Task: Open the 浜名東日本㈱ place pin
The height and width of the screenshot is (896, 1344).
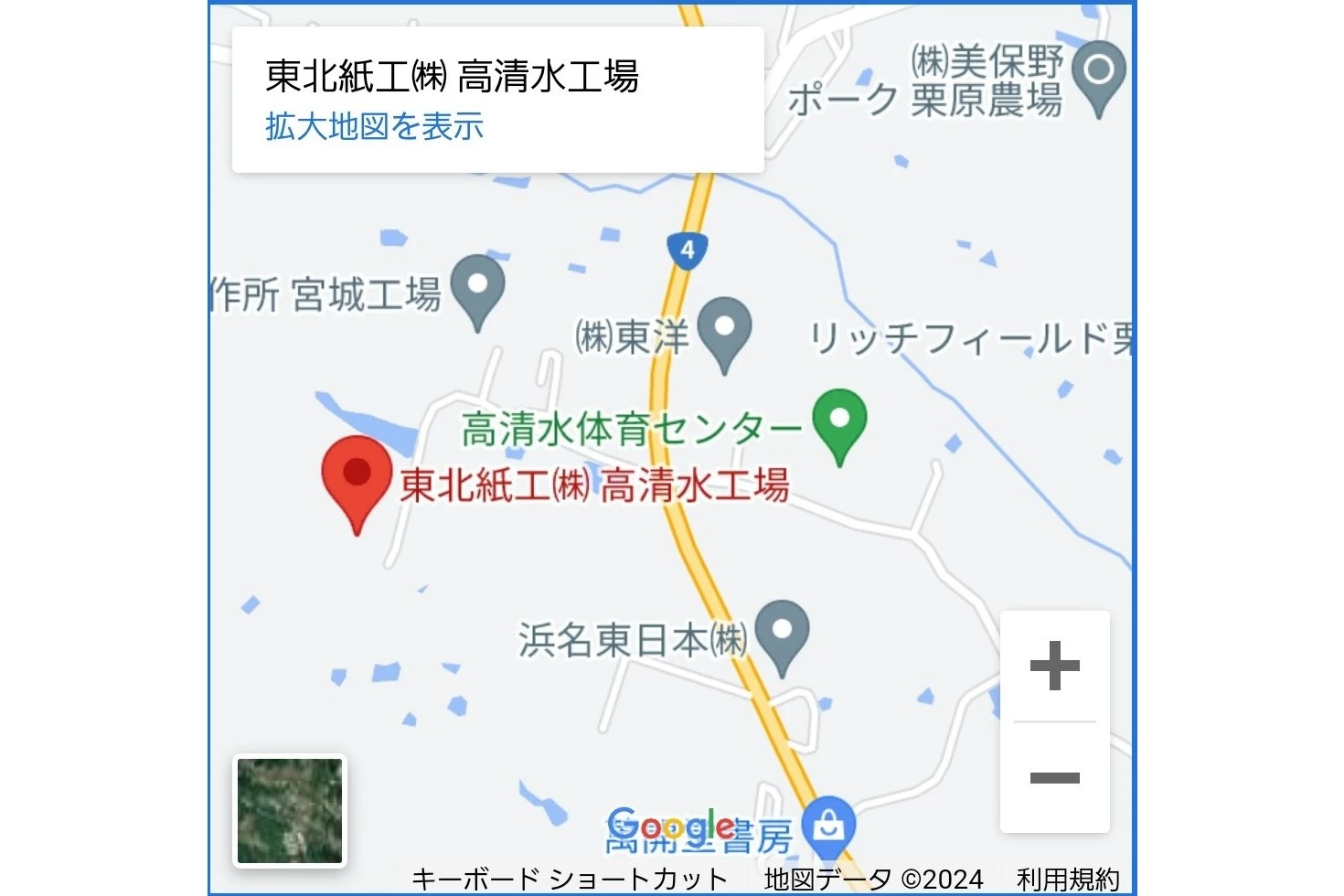Action: point(782,633)
